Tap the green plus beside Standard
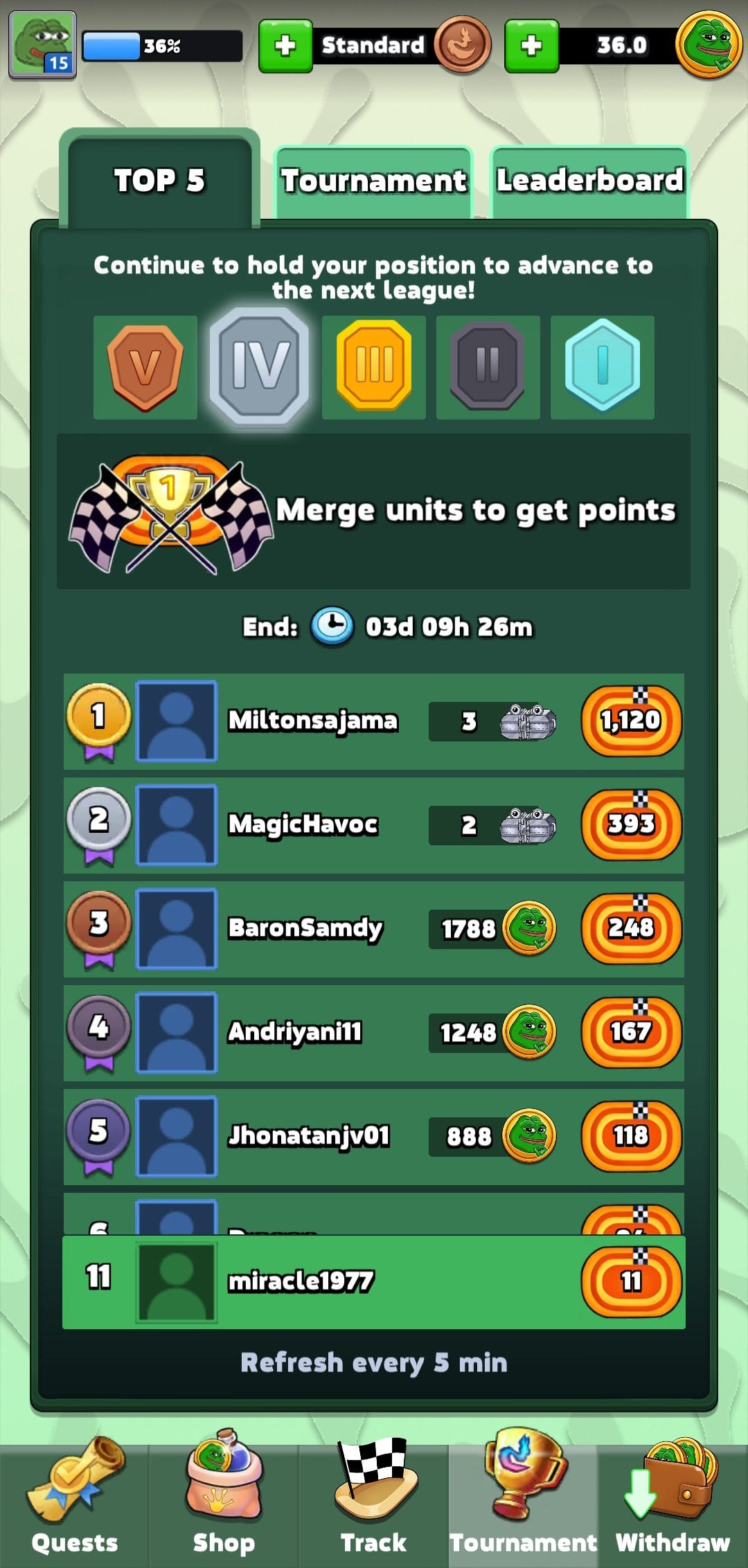748x1568 pixels. 285,46
